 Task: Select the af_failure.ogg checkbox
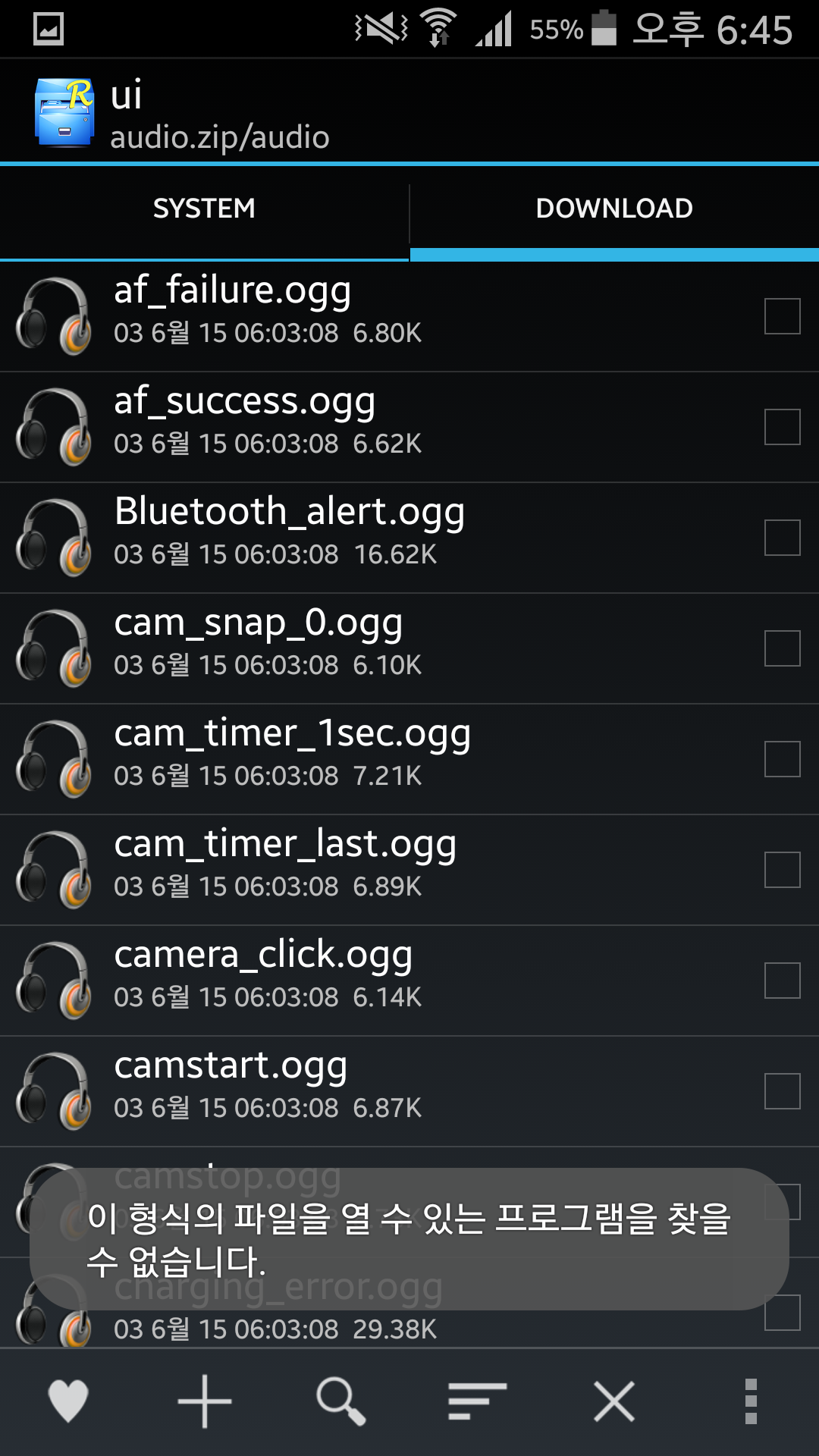[x=782, y=316]
